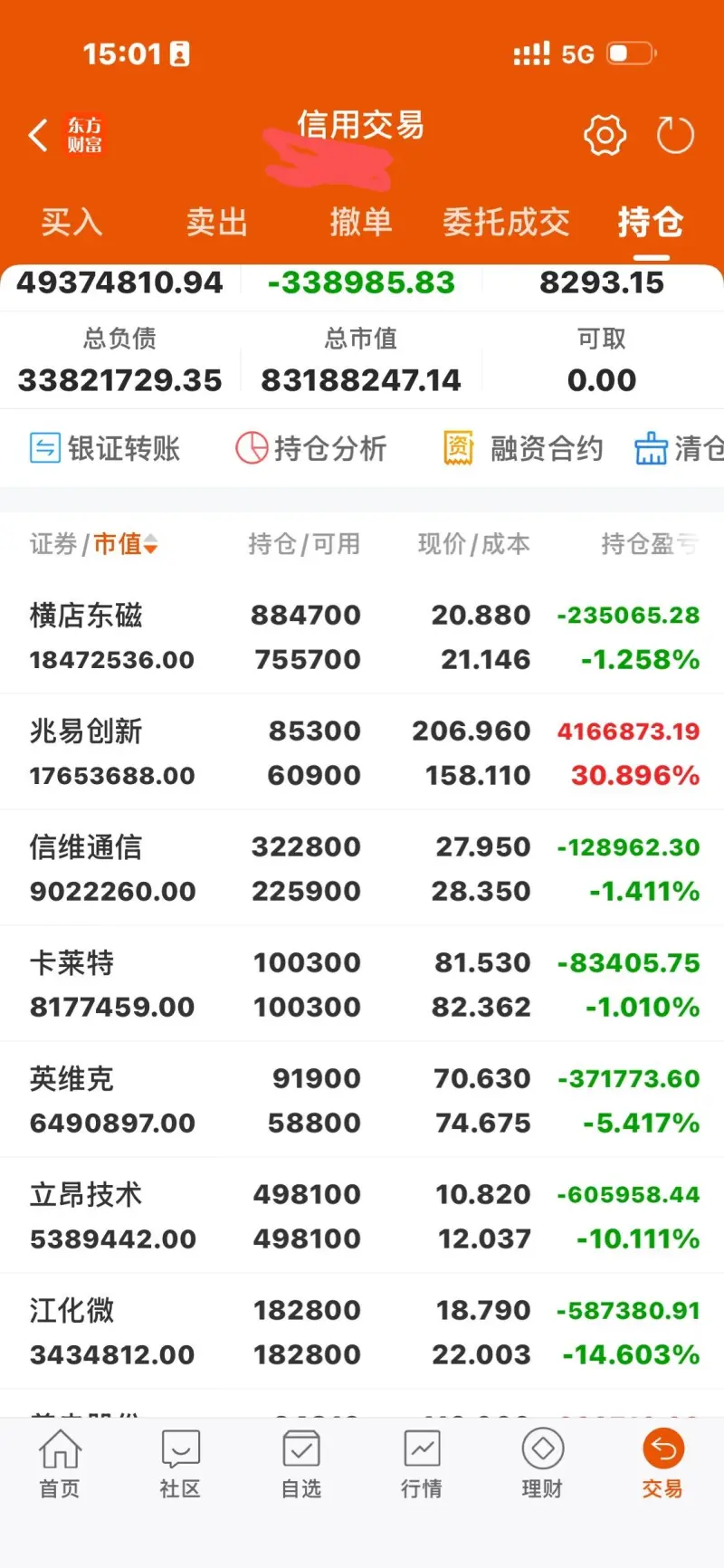
Task: Open 持仓分析 analysis
Action: [x=311, y=448]
